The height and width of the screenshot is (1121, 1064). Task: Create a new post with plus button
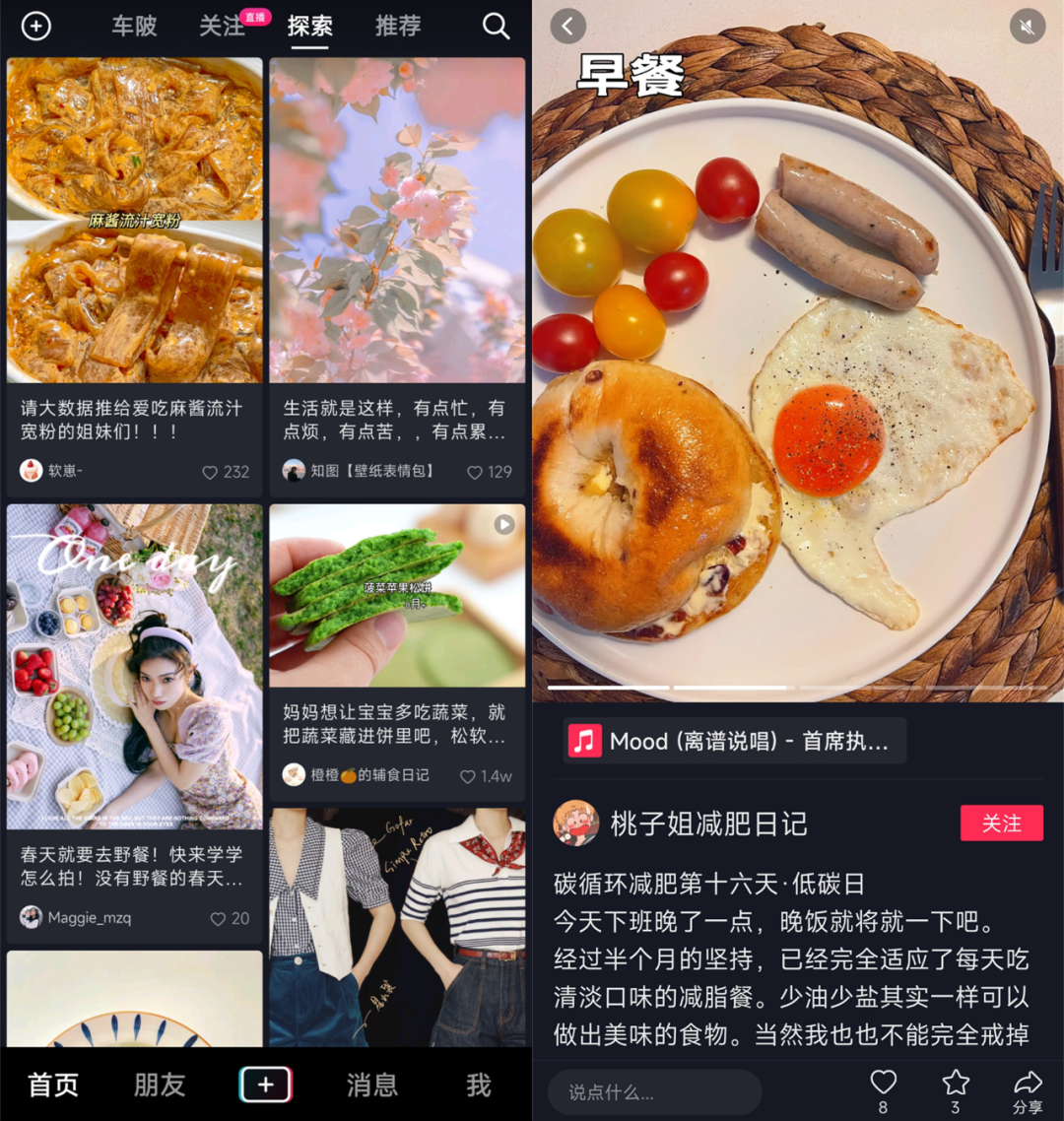[x=265, y=1085]
